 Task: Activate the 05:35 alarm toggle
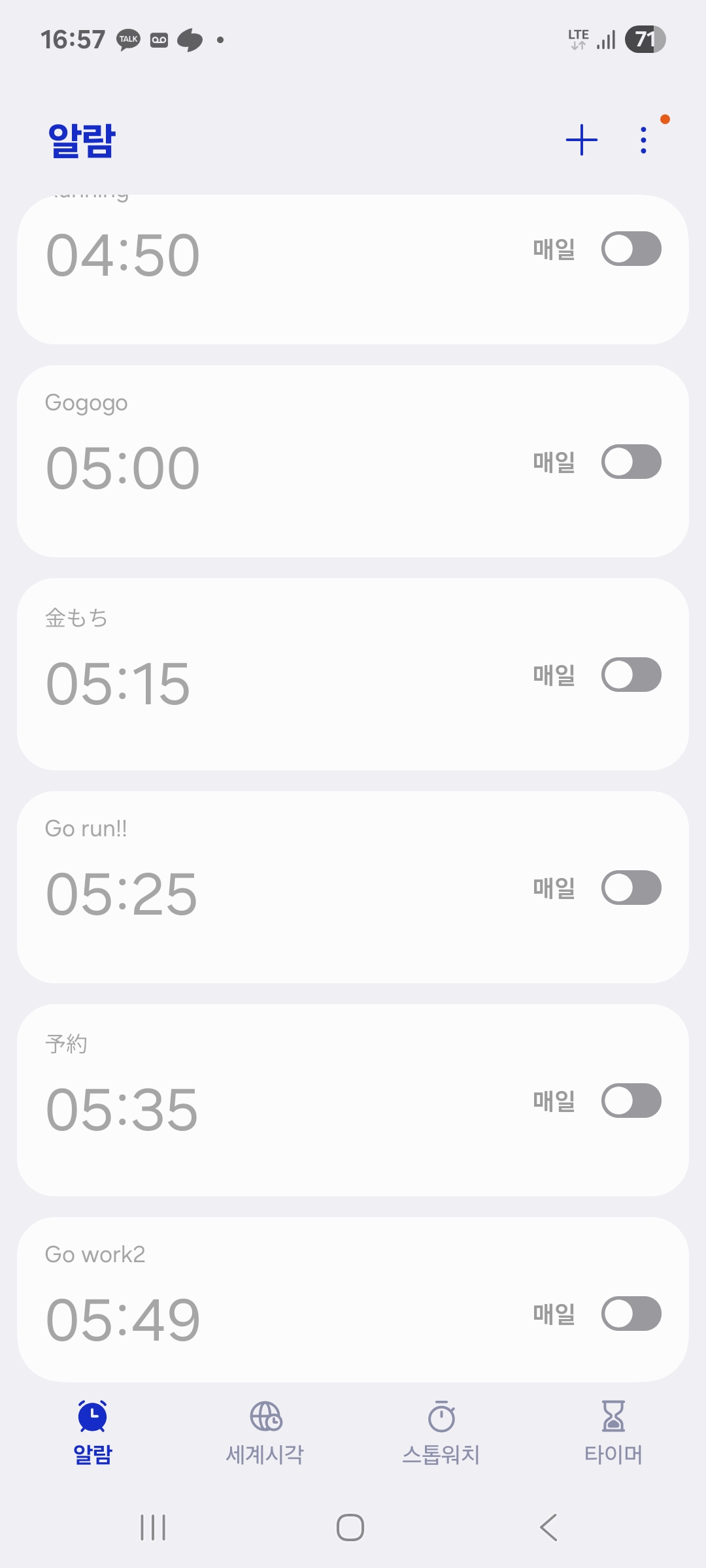click(631, 1101)
